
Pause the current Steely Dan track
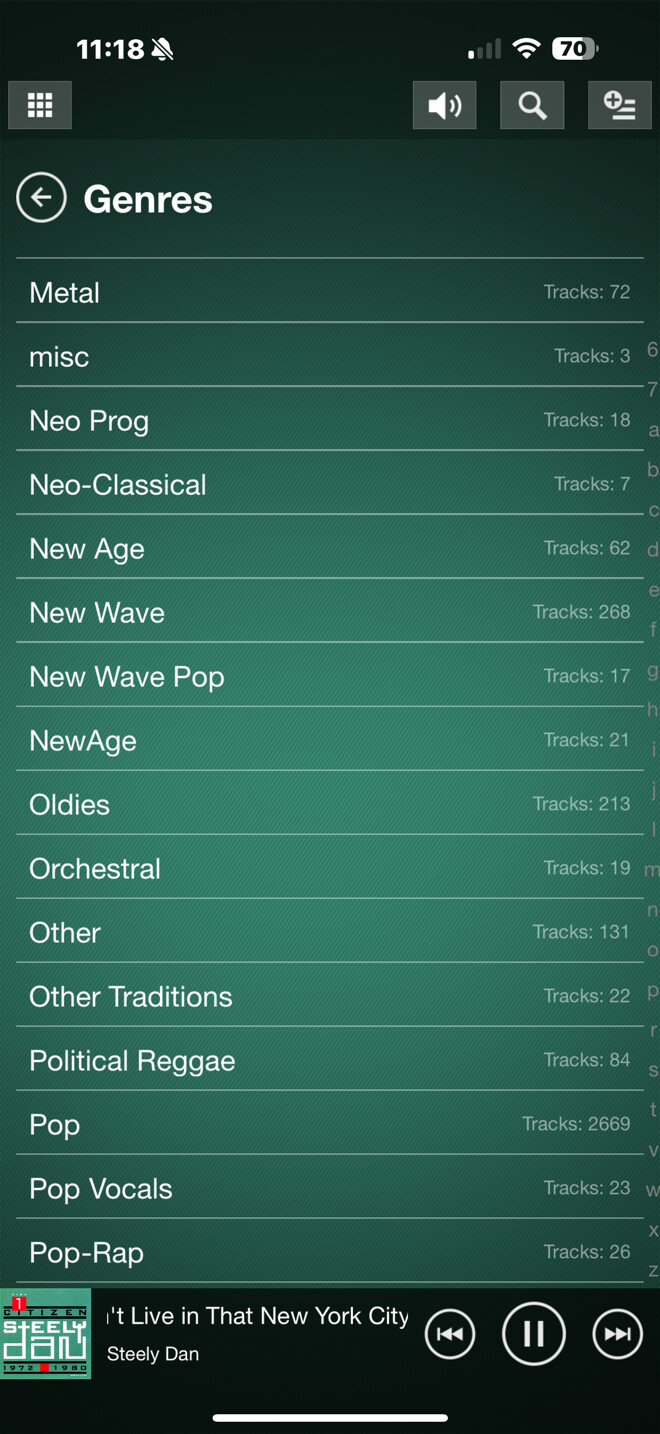533,1334
